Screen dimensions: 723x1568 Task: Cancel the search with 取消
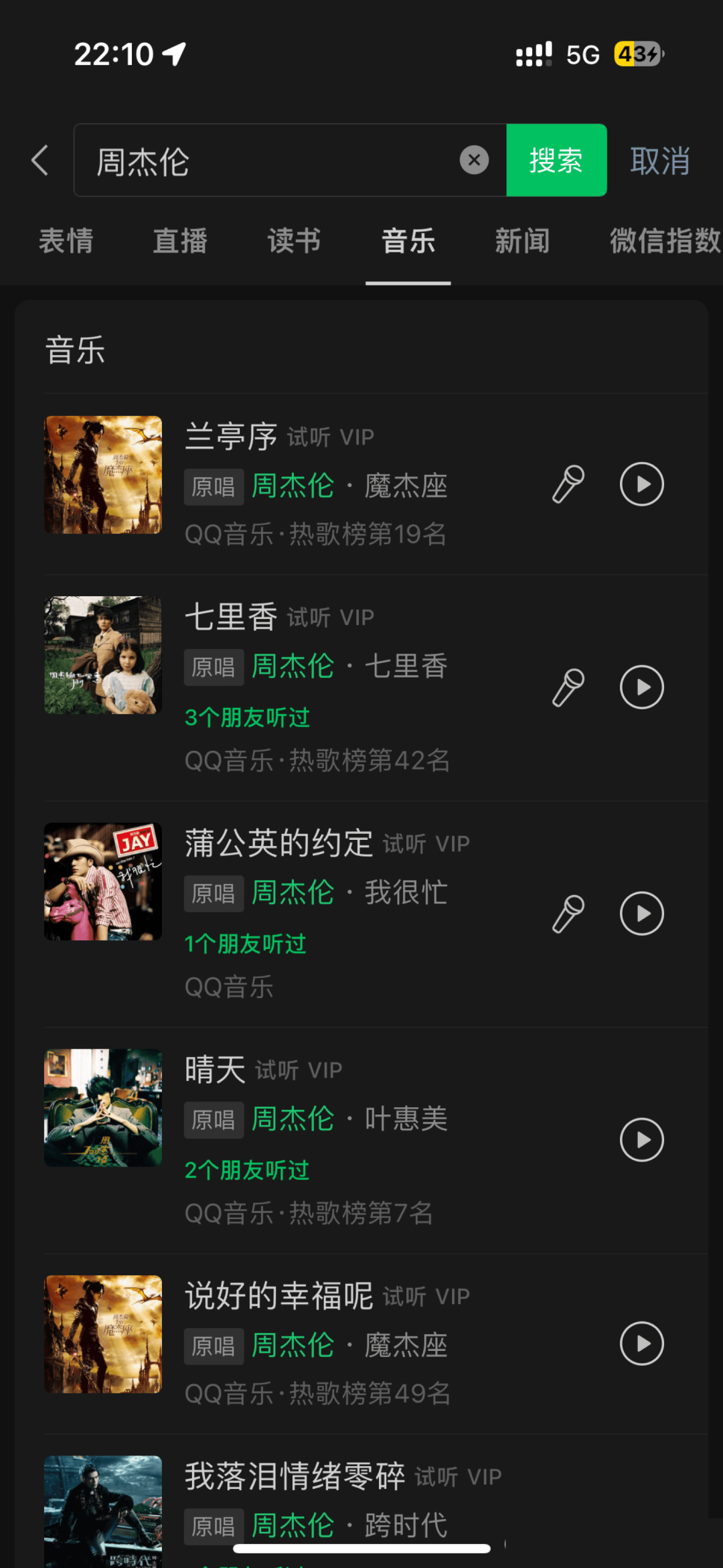click(x=659, y=161)
